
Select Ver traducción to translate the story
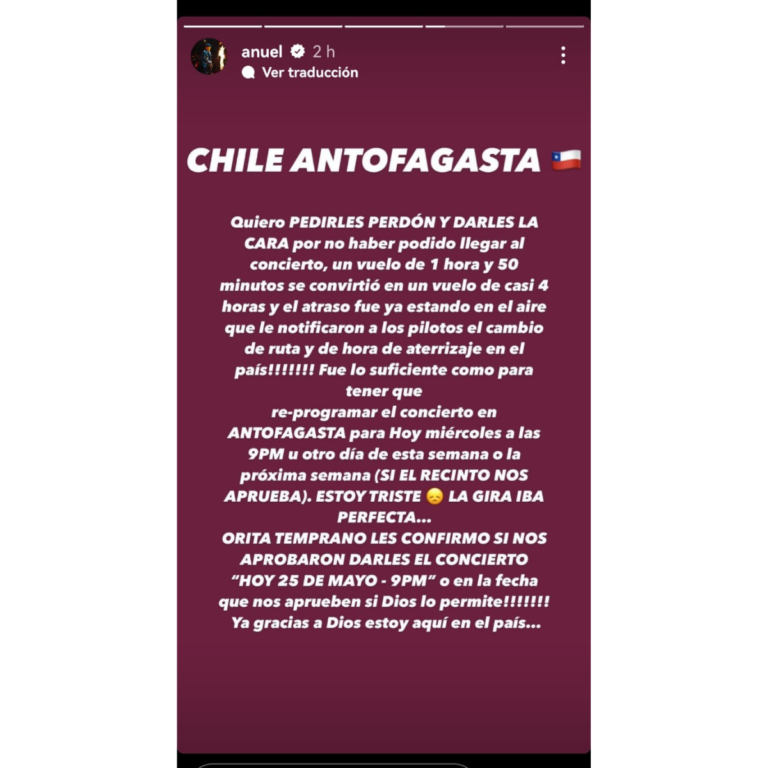click(x=309, y=72)
